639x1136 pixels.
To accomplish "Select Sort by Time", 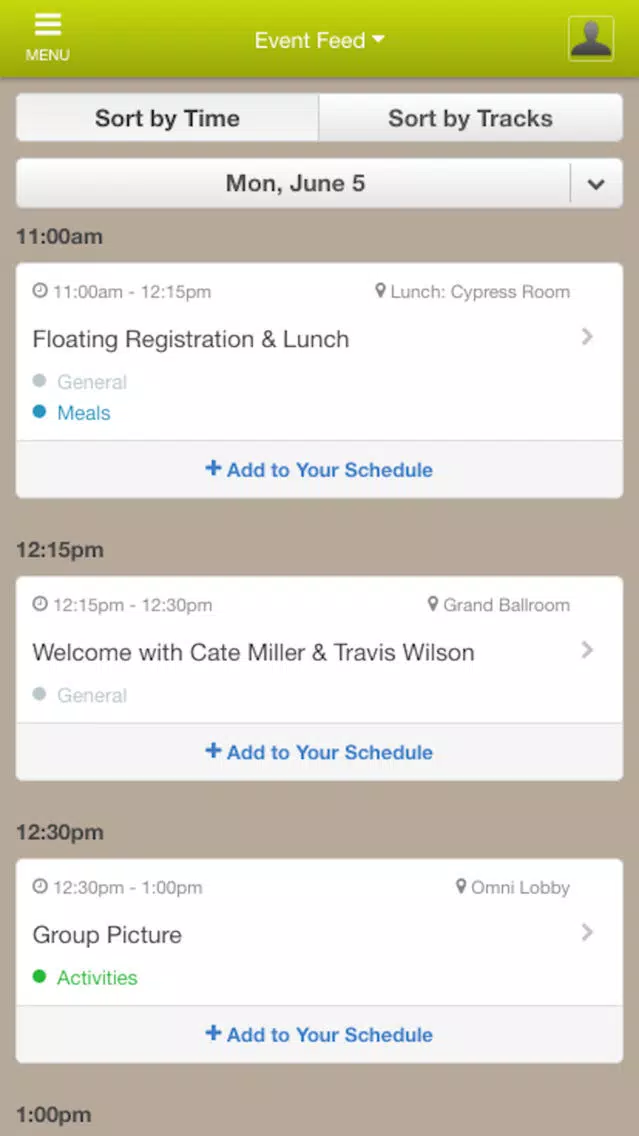I will [x=167, y=118].
